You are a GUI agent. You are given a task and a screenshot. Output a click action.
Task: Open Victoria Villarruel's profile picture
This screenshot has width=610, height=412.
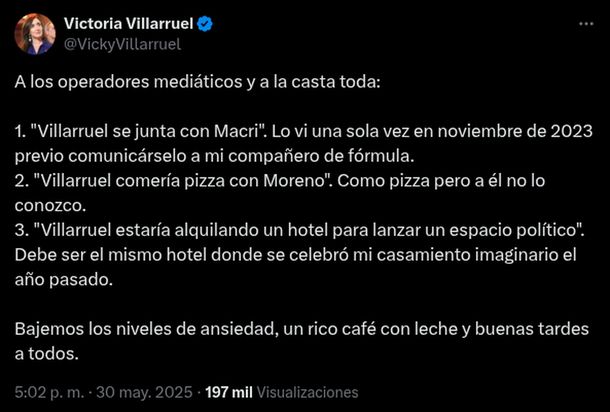point(34,33)
